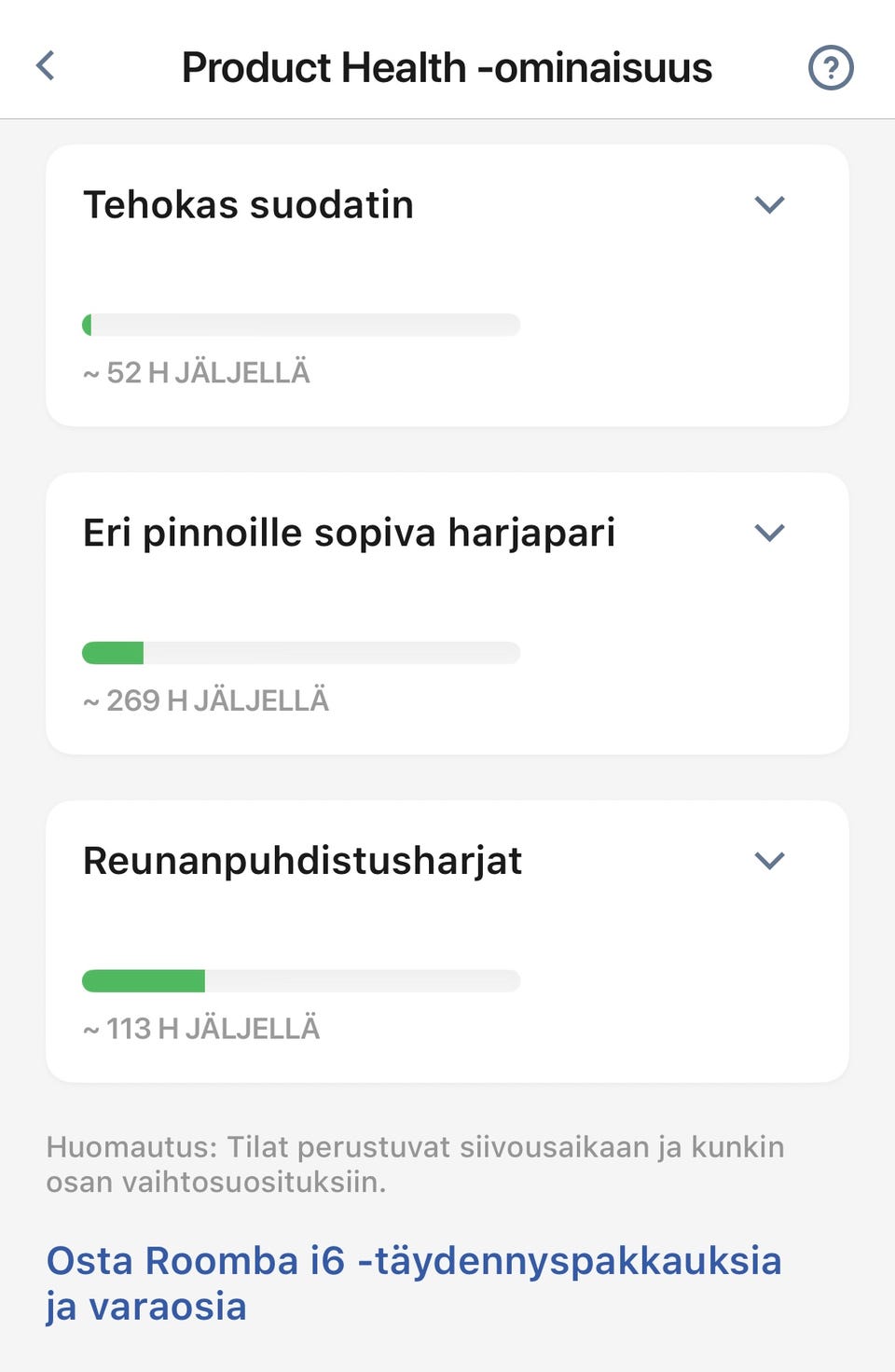Click the brush pair progress bar
The image size is (895, 1372).
pyautogui.click(x=302, y=652)
